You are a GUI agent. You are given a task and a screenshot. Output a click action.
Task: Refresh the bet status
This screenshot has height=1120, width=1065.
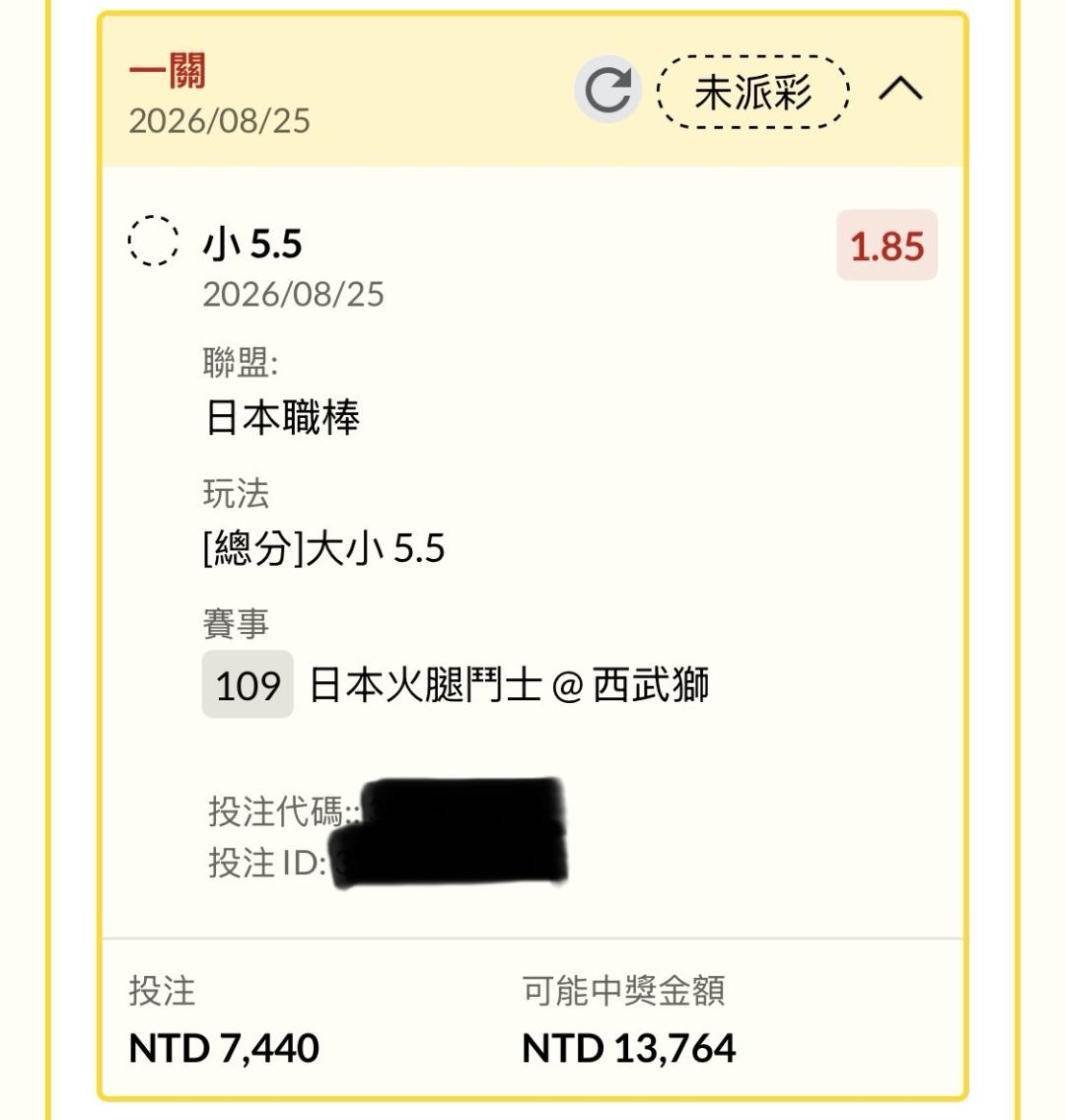point(607,90)
